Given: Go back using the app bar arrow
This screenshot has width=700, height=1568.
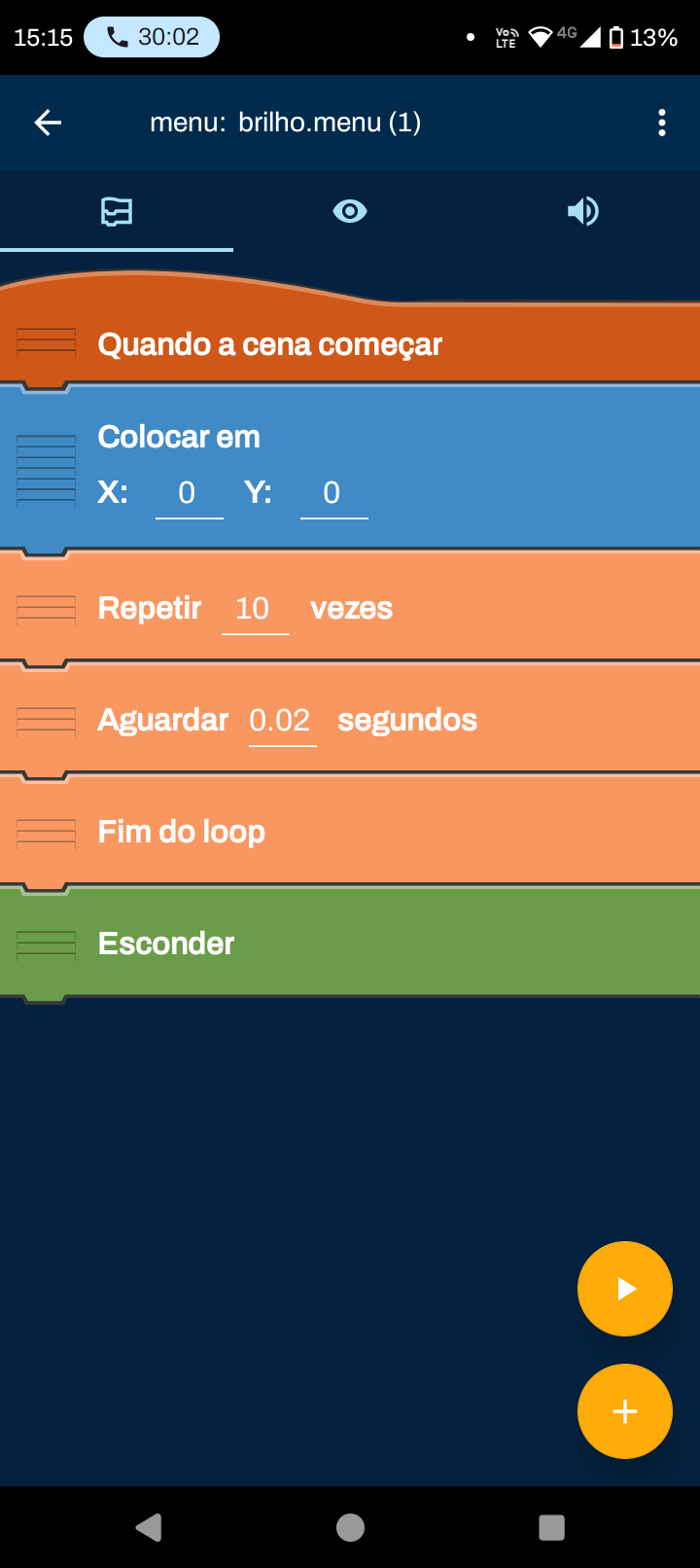Looking at the screenshot, I should (48, 123).
